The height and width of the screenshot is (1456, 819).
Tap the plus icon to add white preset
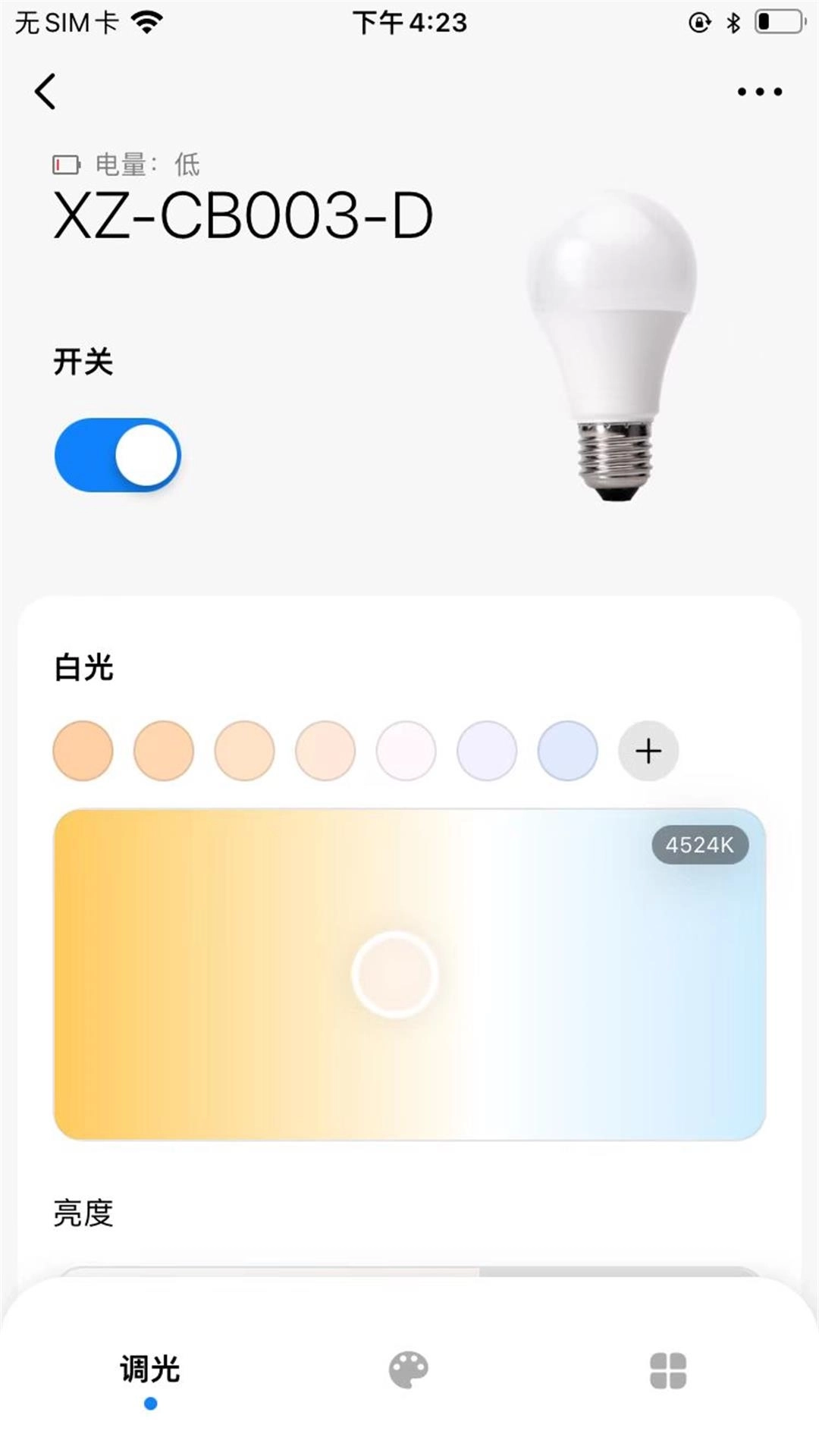tap(647, 751)
